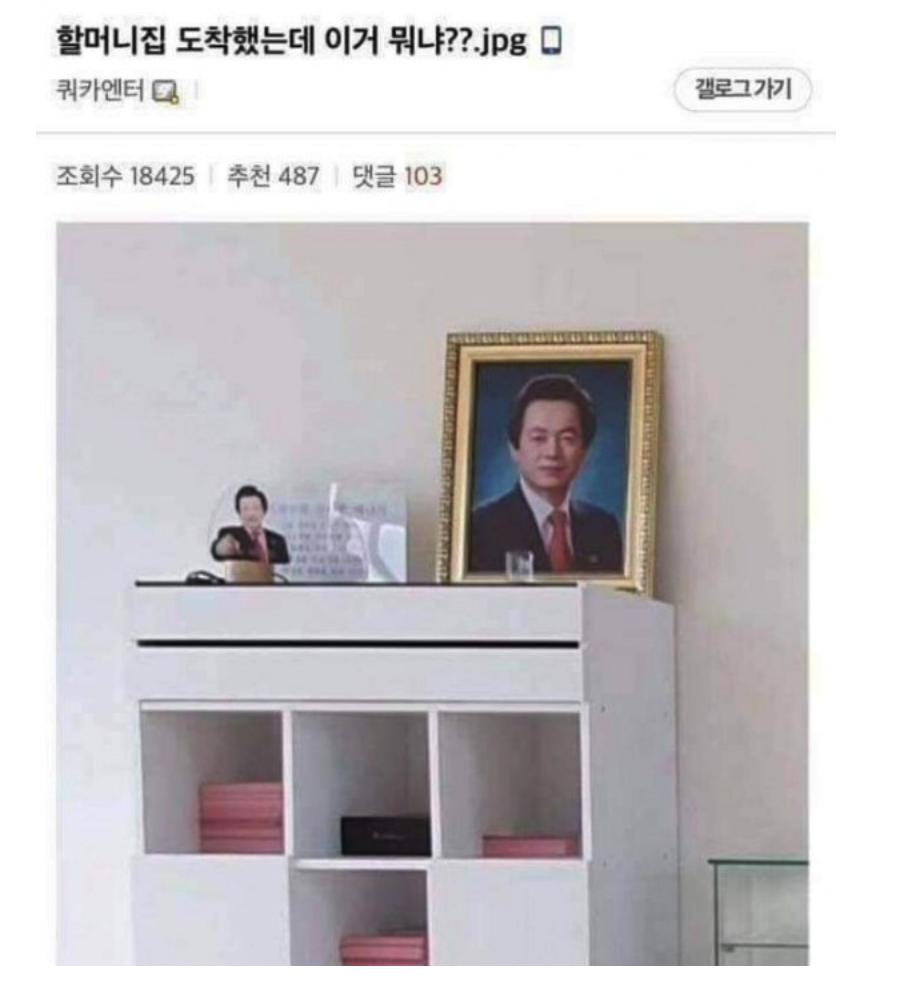This screenshot has height=1006, width=920.
Task: Jump to the 댓글 103 comments
Action: (397, 178)
